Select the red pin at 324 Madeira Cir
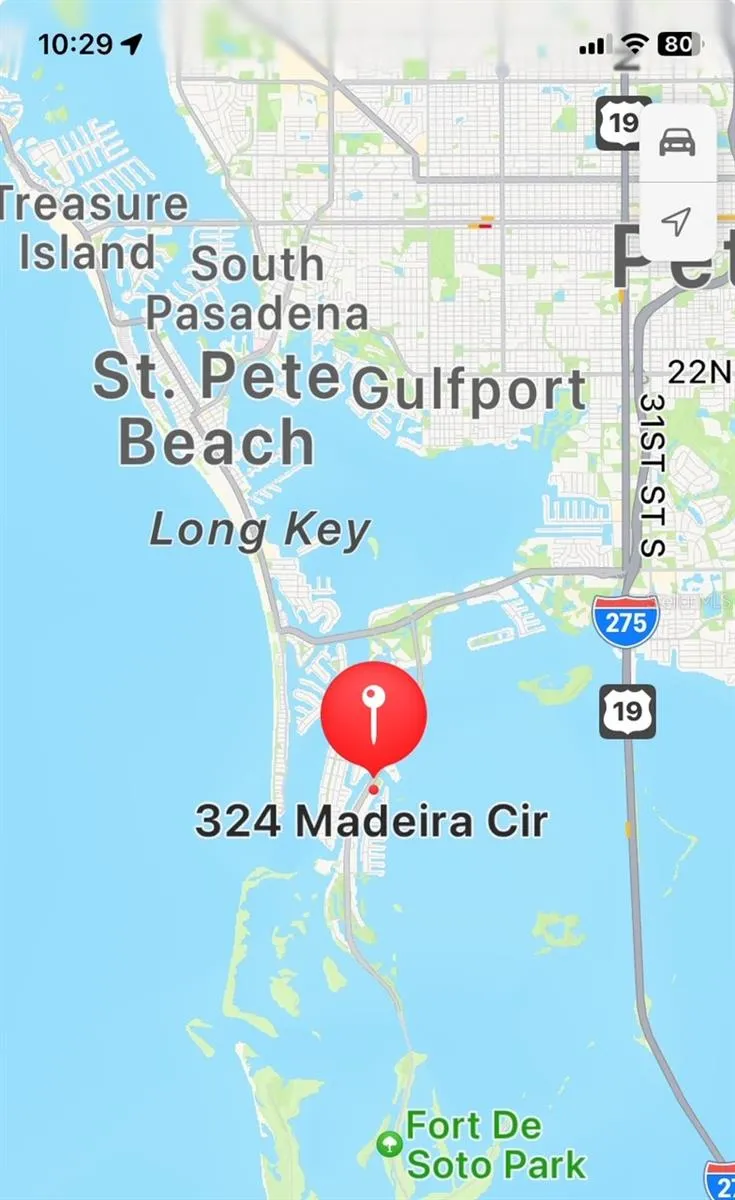Image resolution: width=735 pixels, height=1200 pixels. pos(374,715)
